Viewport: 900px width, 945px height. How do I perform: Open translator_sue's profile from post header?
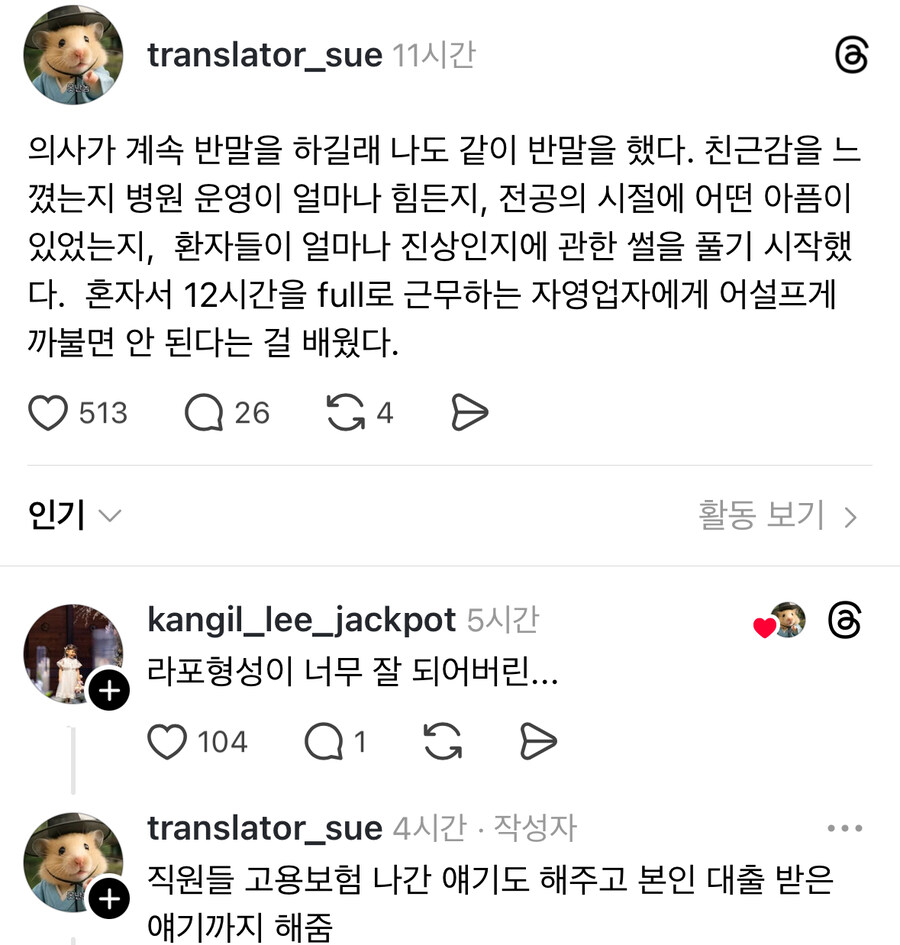click(x=264, y=55)
